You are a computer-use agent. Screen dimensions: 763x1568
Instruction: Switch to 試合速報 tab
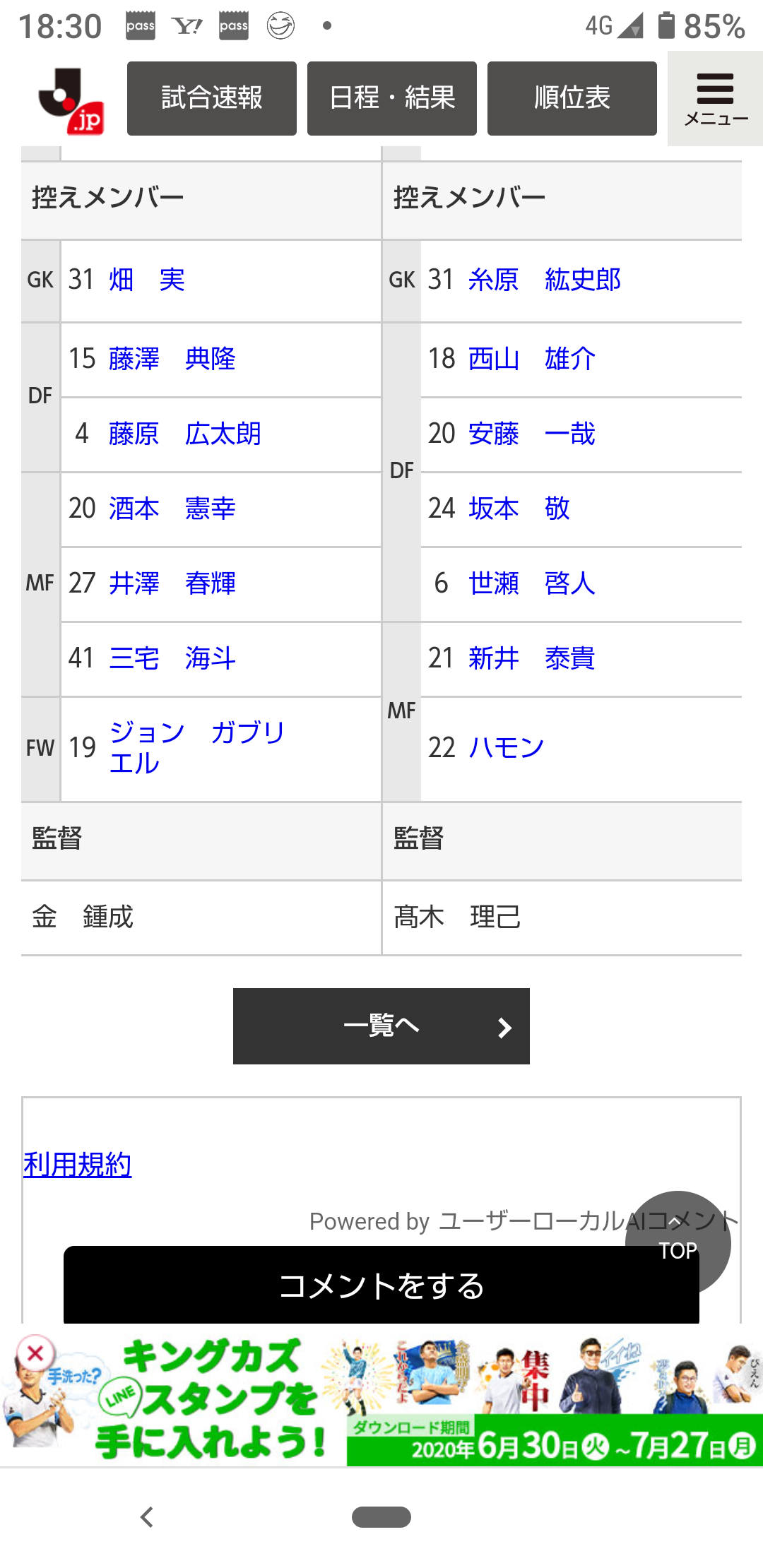point(212,98)
